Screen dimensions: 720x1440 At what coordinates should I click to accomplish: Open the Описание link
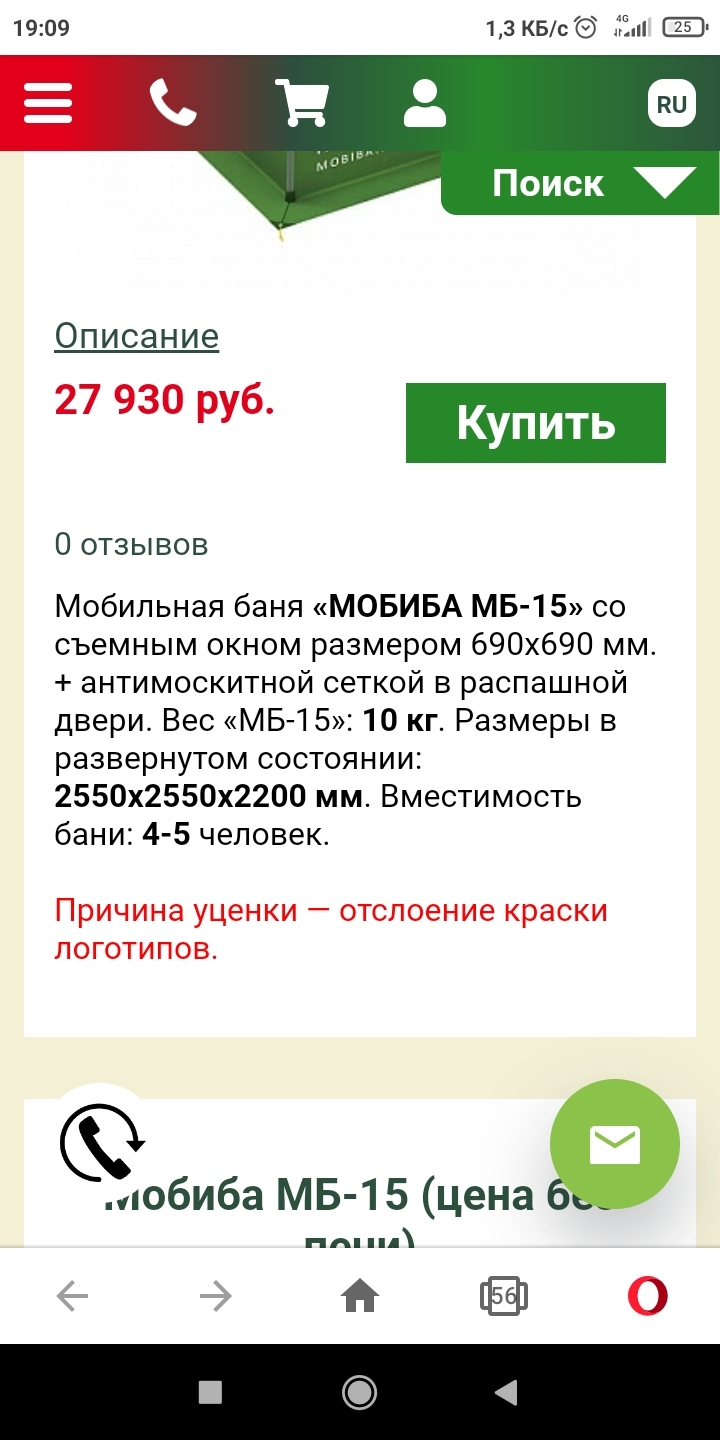tap(136, 336)
